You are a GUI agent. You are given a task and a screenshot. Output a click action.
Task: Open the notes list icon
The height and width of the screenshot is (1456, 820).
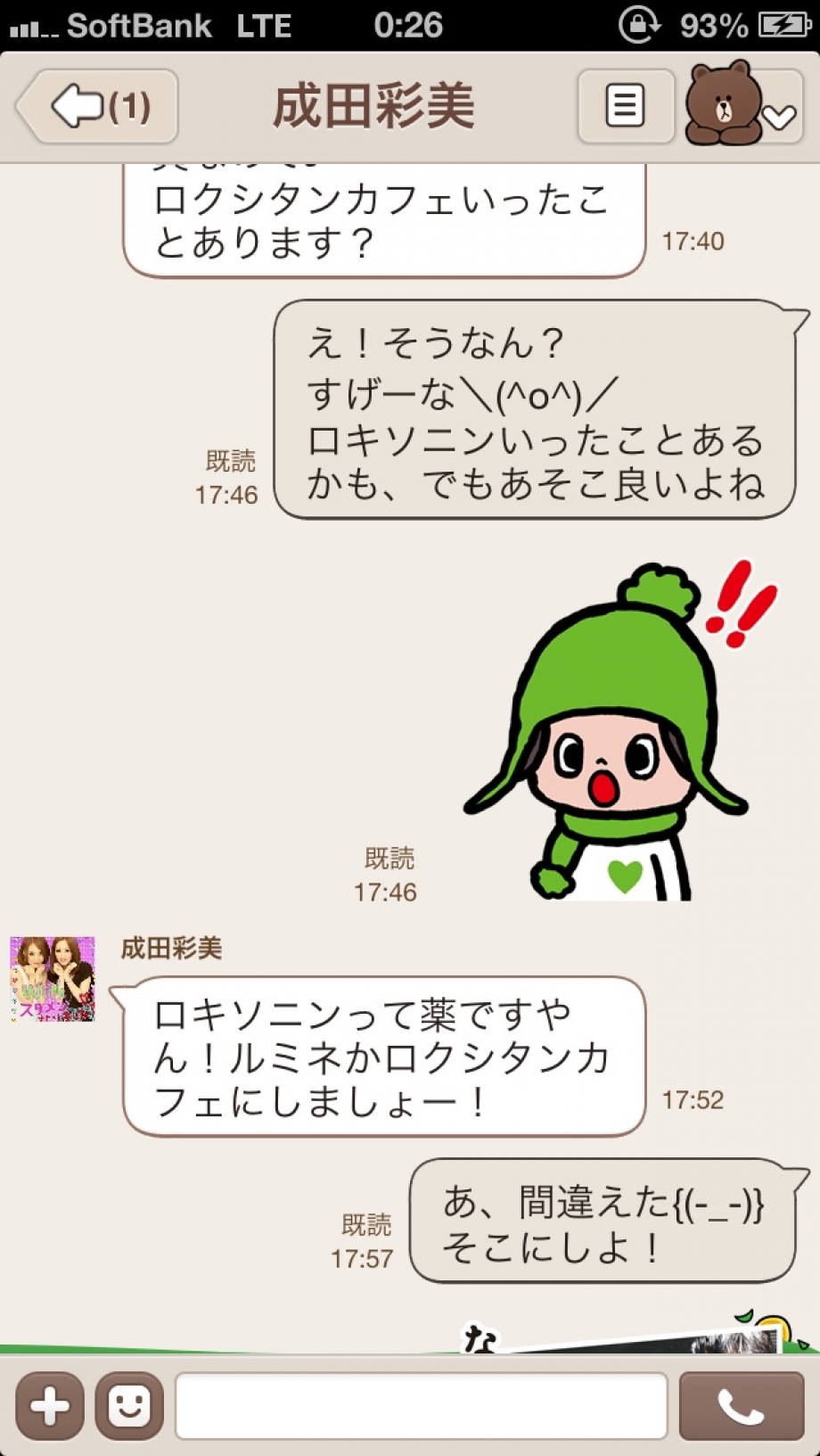(x=625, y=107)
